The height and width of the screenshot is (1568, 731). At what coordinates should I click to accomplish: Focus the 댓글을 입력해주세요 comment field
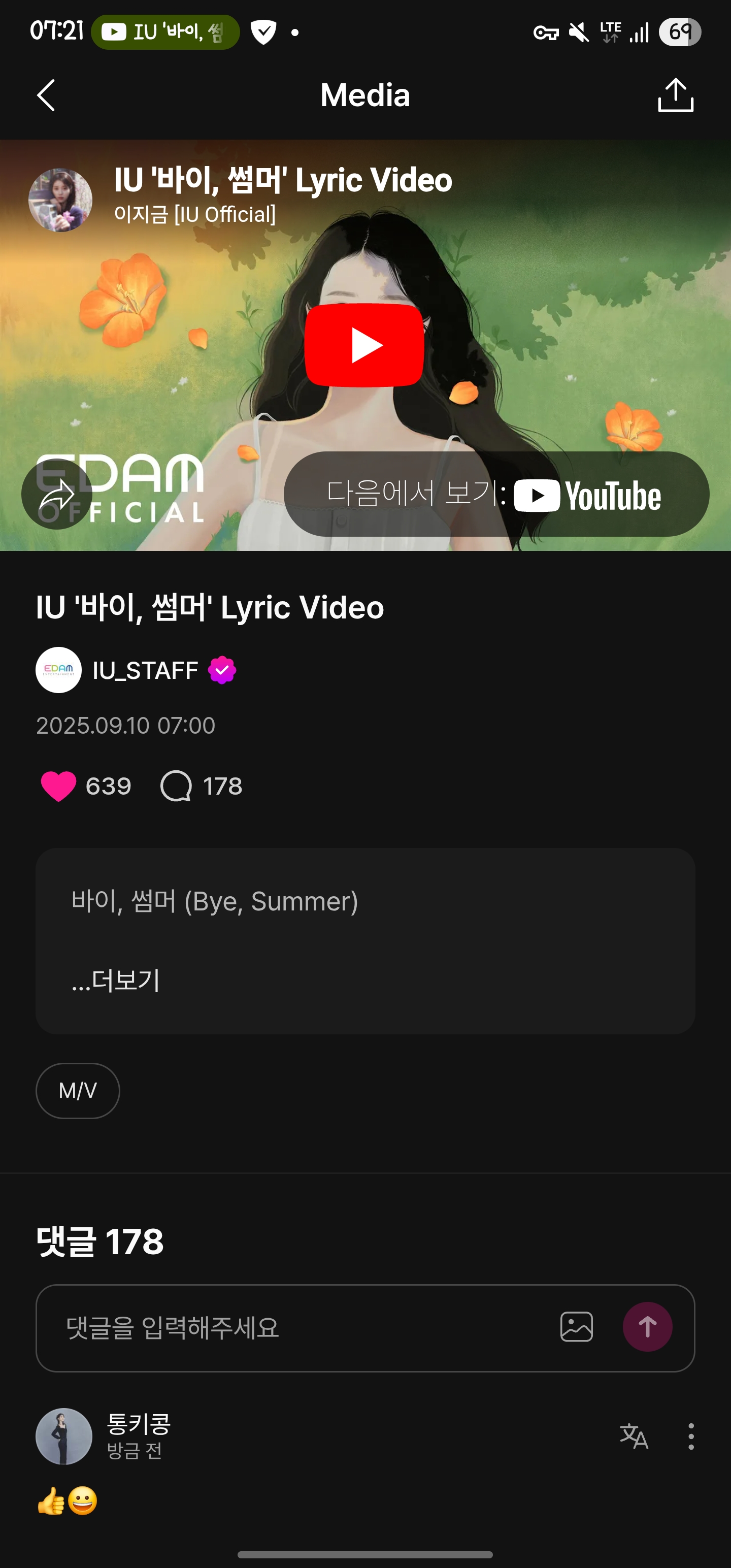(x=292, y=1327)
